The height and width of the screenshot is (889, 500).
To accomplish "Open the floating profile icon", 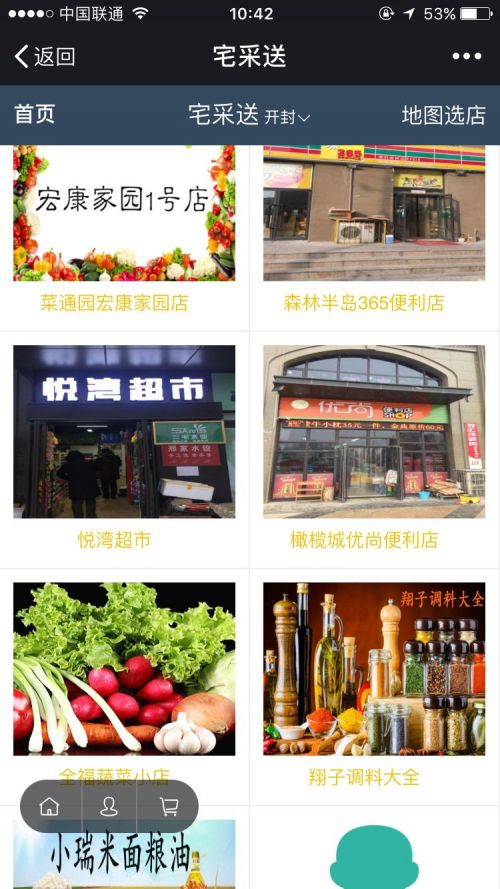I will click(109, 806).
